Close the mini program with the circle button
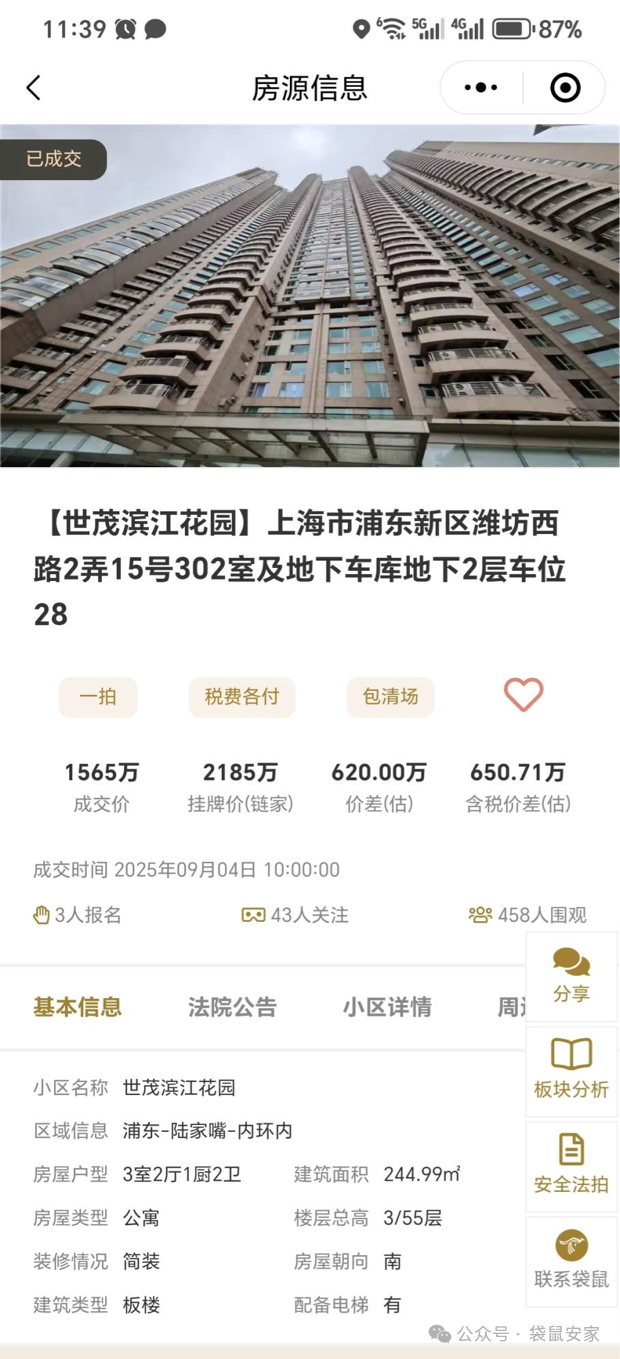 565,88
